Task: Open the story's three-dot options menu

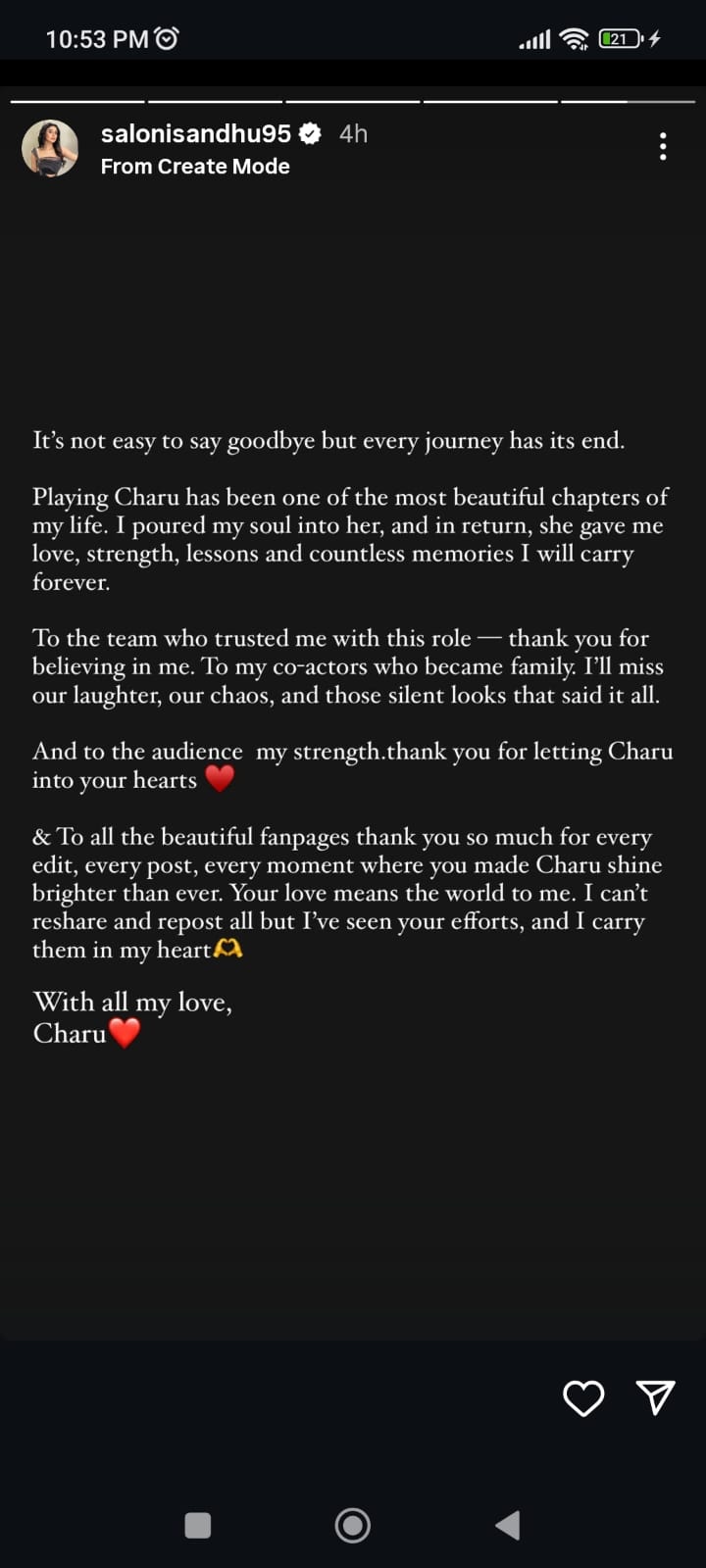Action: [x=663, y=146]
